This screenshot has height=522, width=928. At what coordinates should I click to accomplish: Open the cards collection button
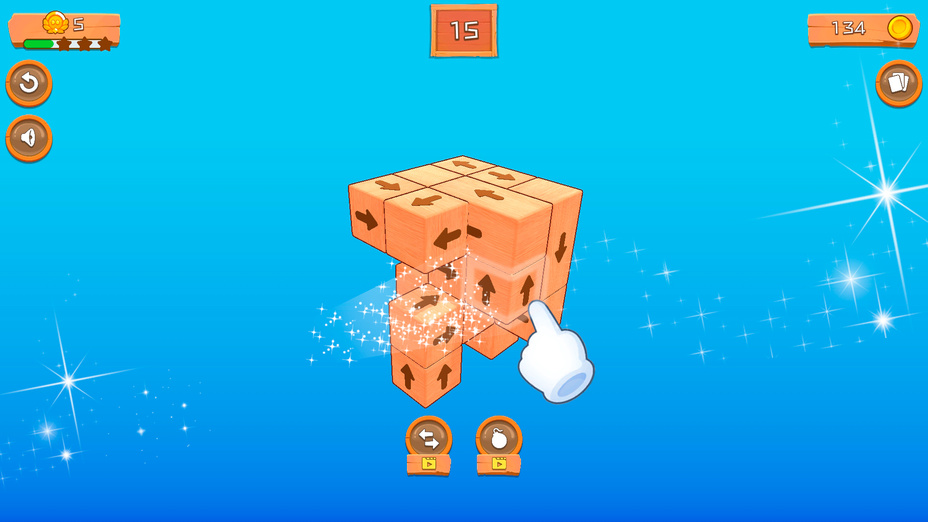(x=898, y=83)
